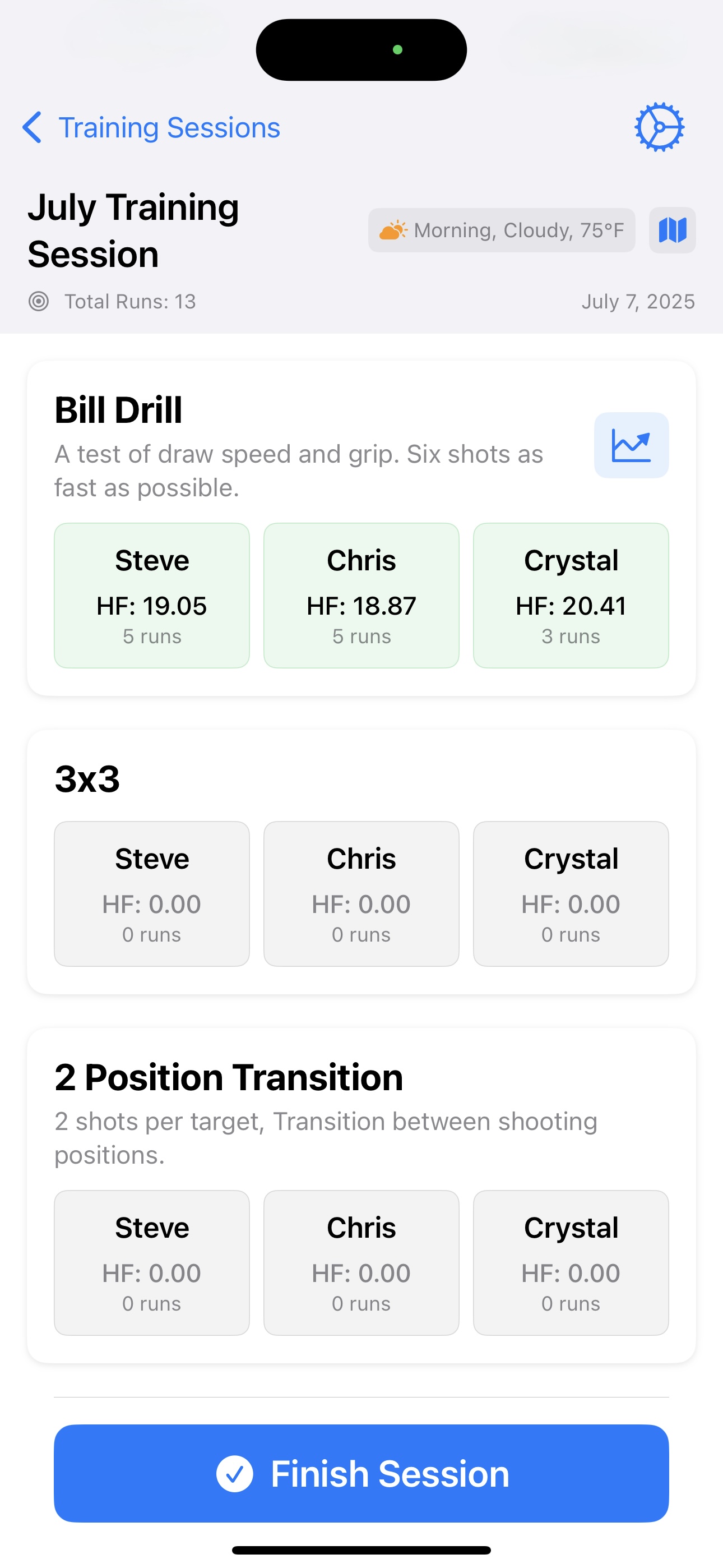Tap the Morning, Cloudy, 75°F weather chip
Viewport: 723px width, 1568px height.
pyautogui.click(x=502, y=230)
